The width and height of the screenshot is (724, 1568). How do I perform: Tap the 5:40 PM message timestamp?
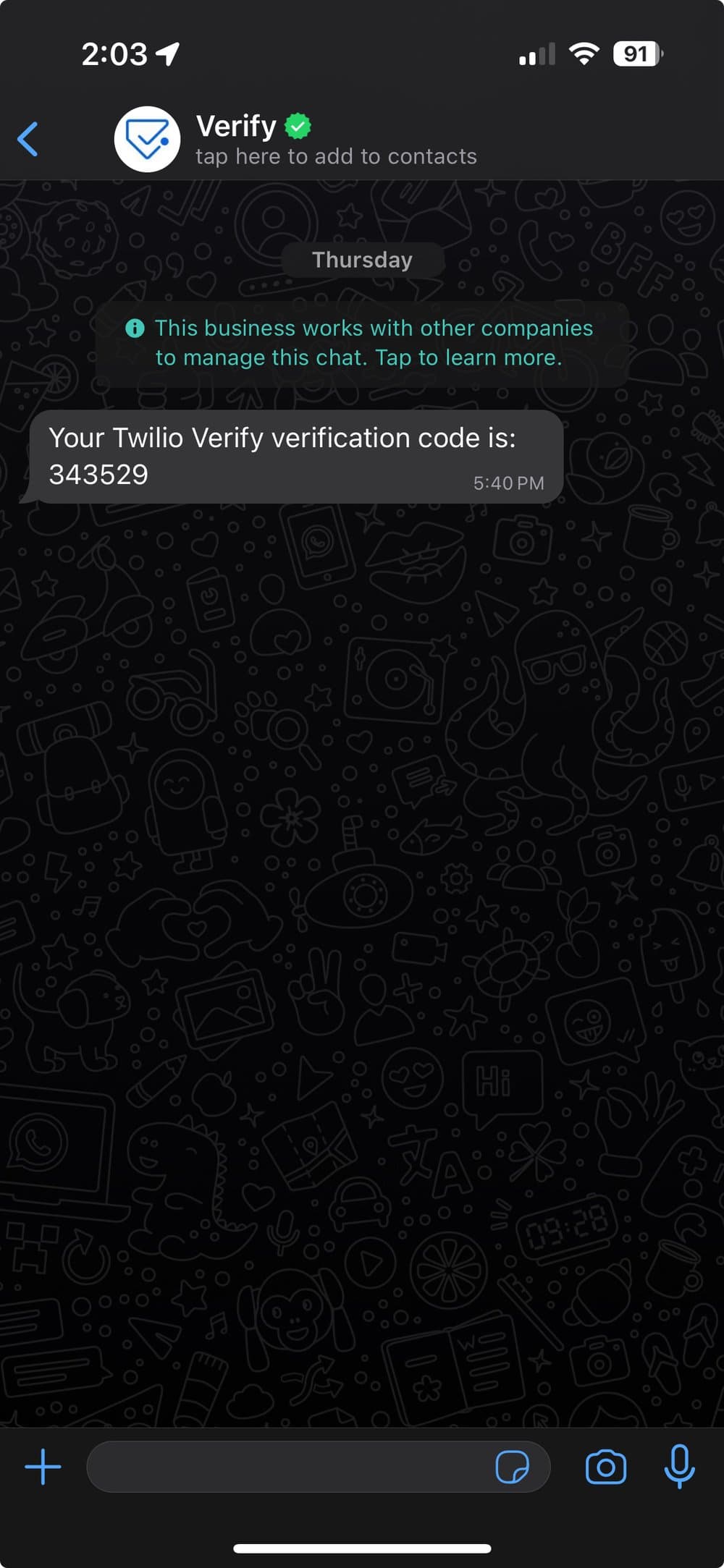click(x=509, y=483)
